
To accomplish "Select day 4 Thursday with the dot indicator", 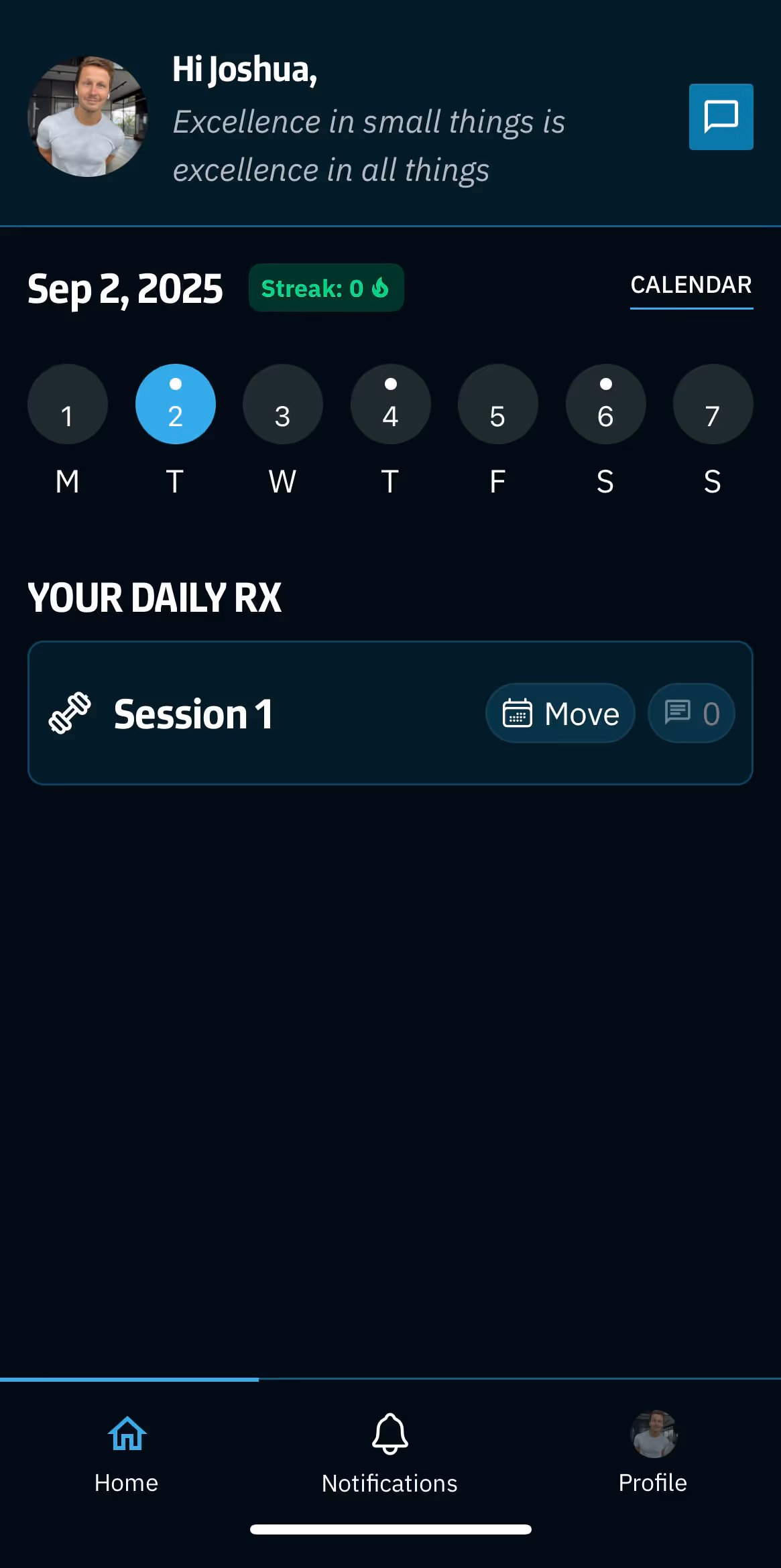I will [390, 405].
